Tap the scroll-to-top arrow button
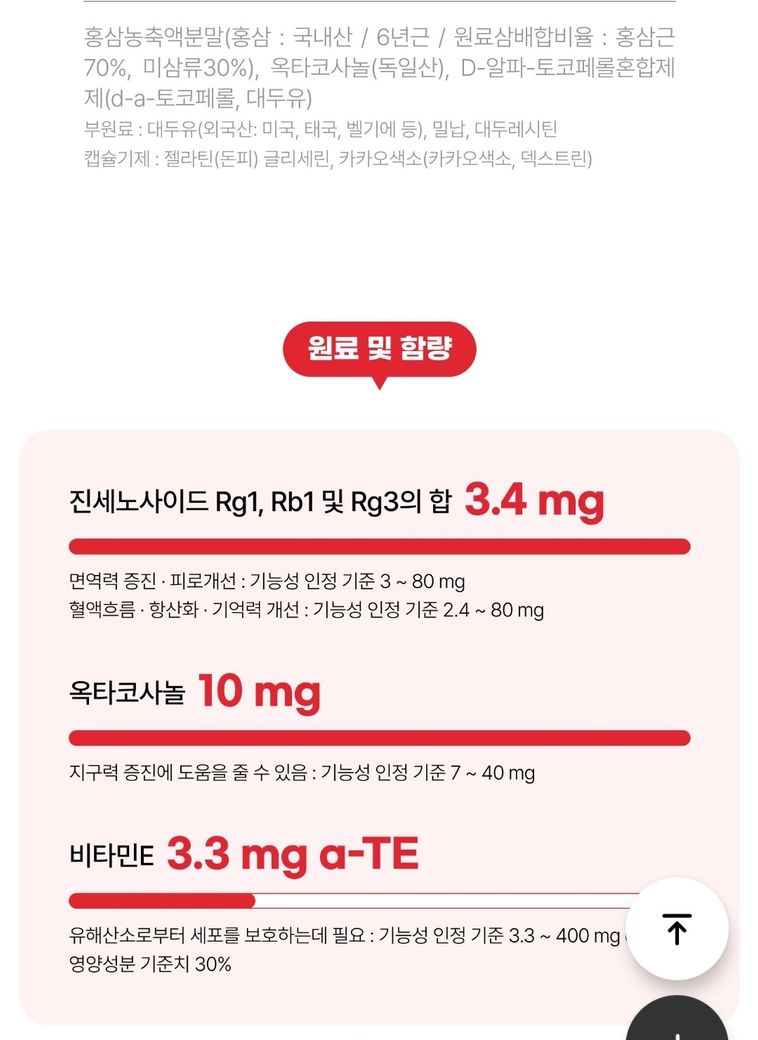 point(677,929)
